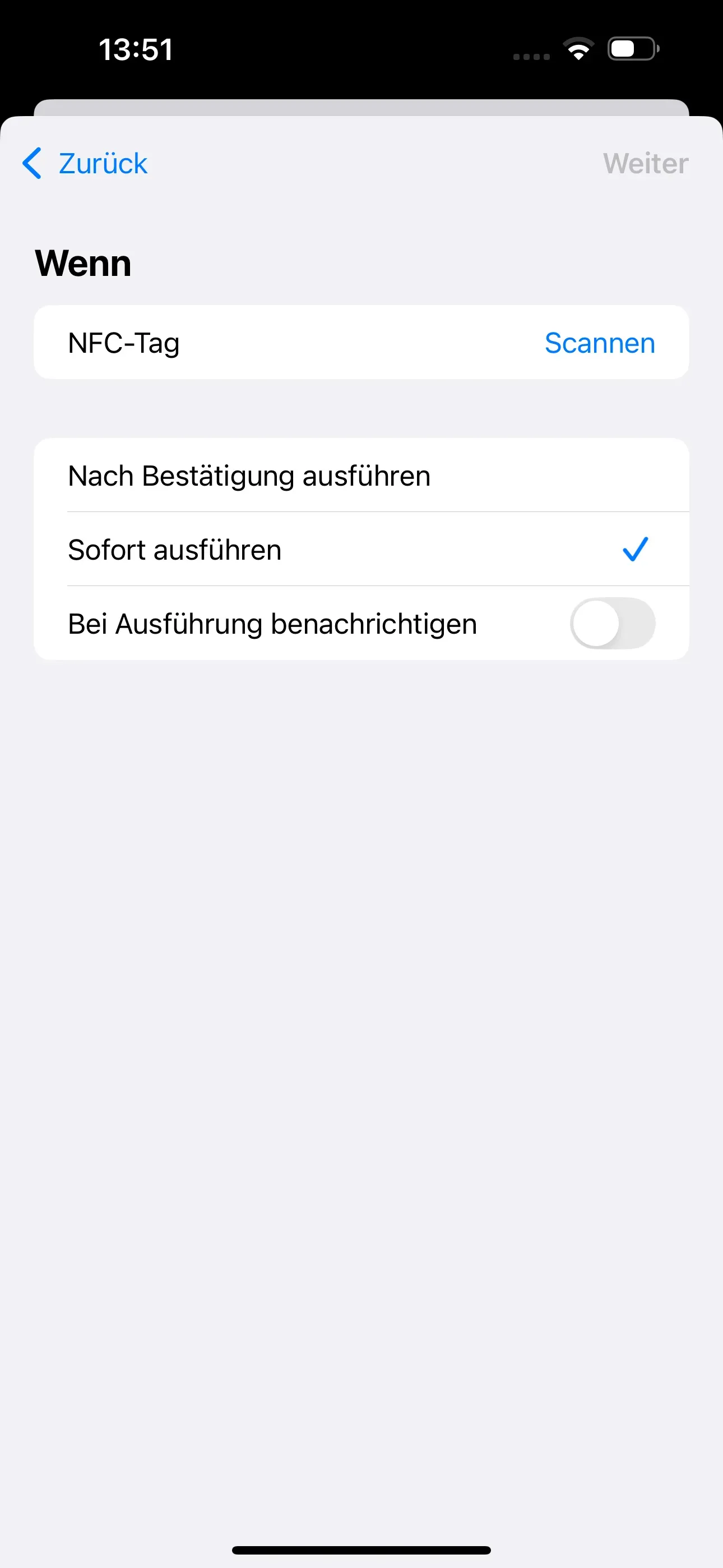Tap Weiter to continue
The width and height of the screenshot is (723, 1568).
coord(645,163)
